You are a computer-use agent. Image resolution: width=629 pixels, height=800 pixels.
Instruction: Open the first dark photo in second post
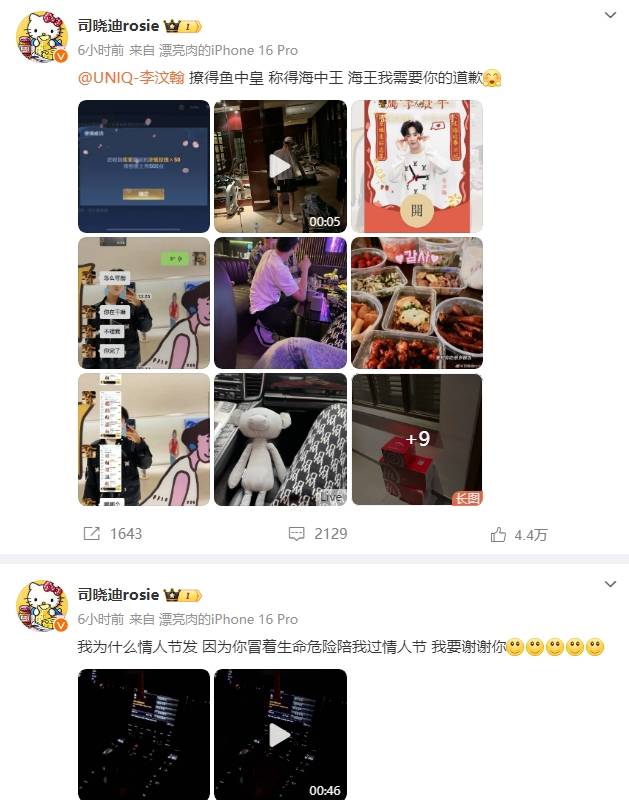click(x=144, y=735)
